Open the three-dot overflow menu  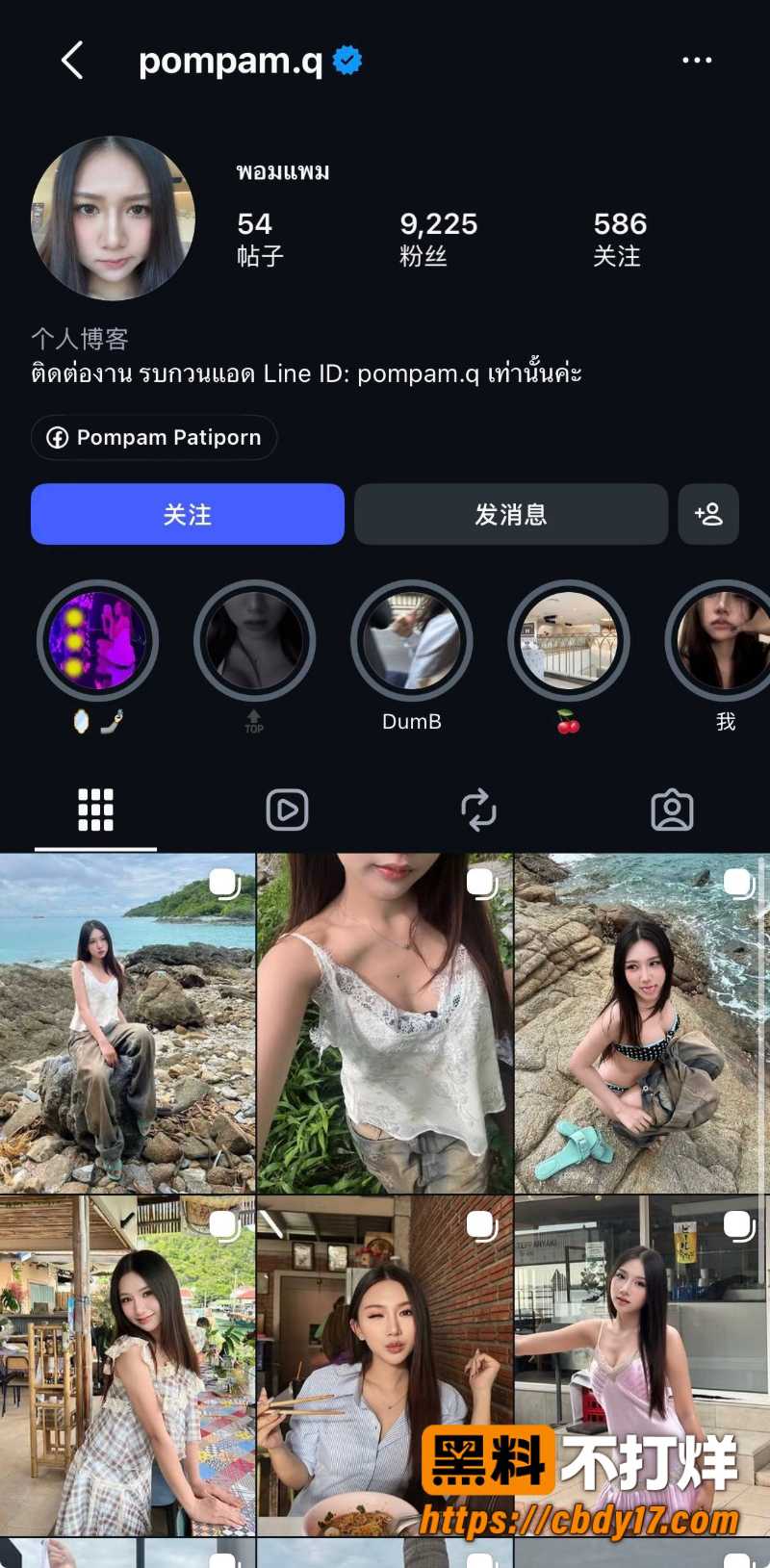point(697,60)
